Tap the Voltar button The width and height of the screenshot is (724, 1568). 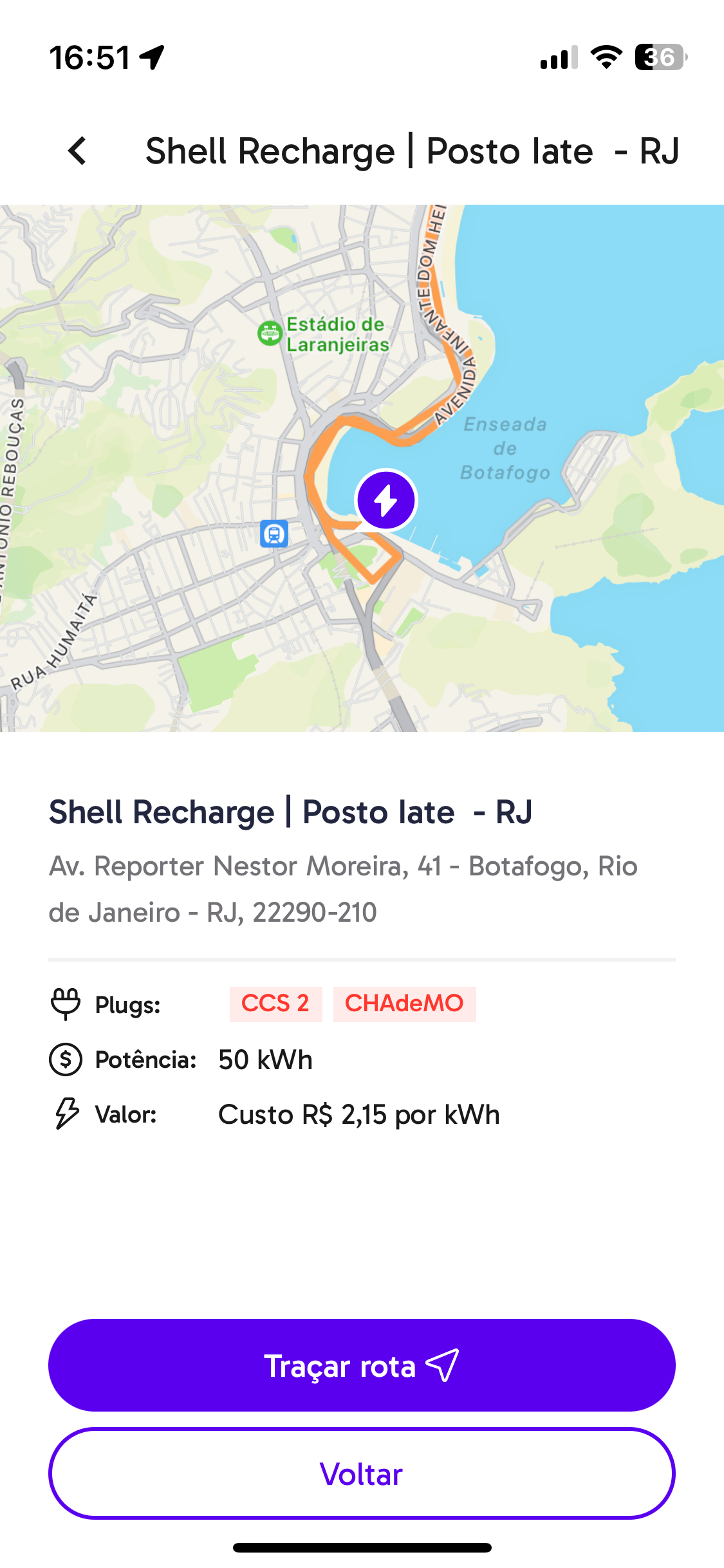[x=362, y=1473]
